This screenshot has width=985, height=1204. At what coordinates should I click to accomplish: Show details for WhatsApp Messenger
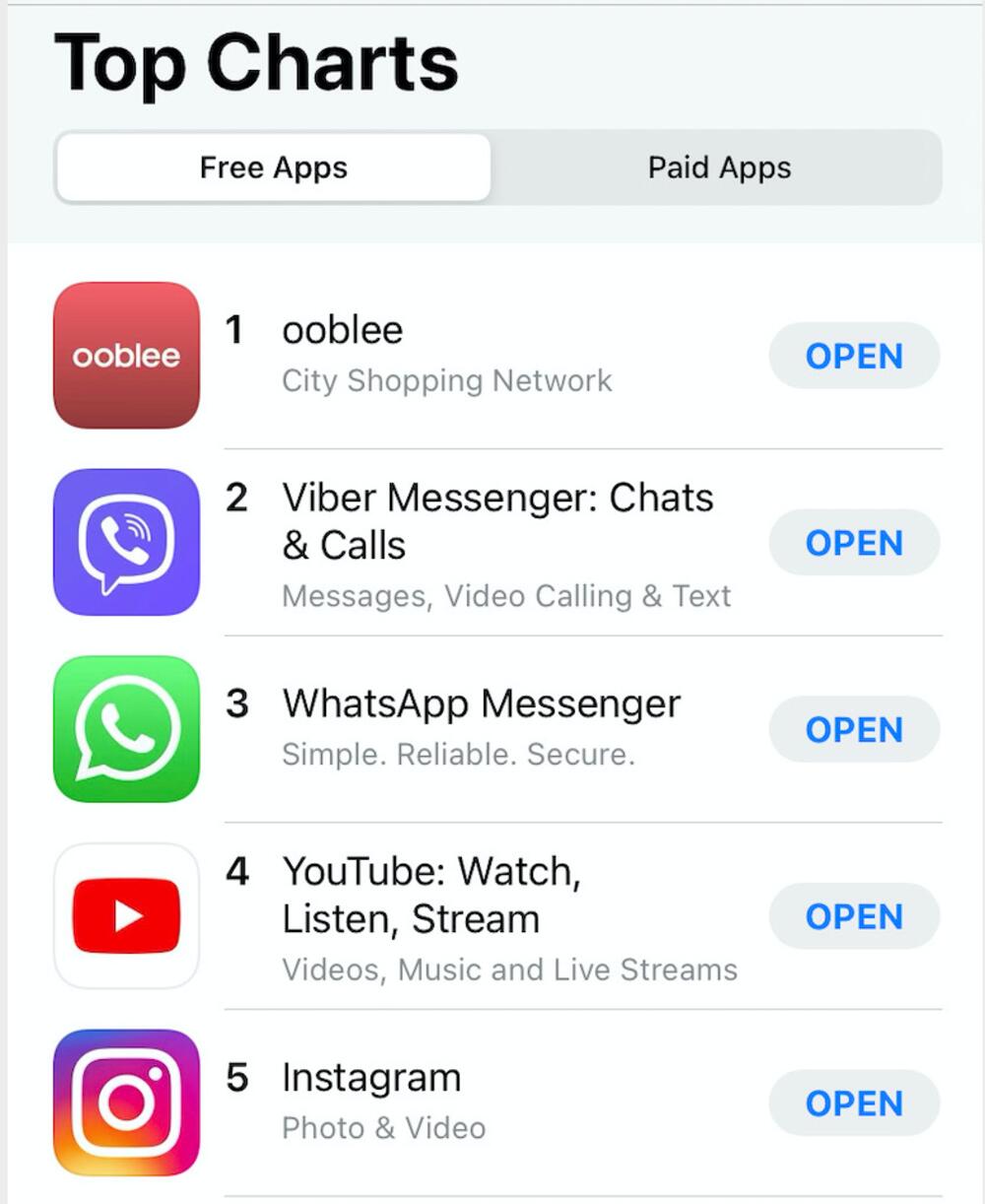coord(481,705)
